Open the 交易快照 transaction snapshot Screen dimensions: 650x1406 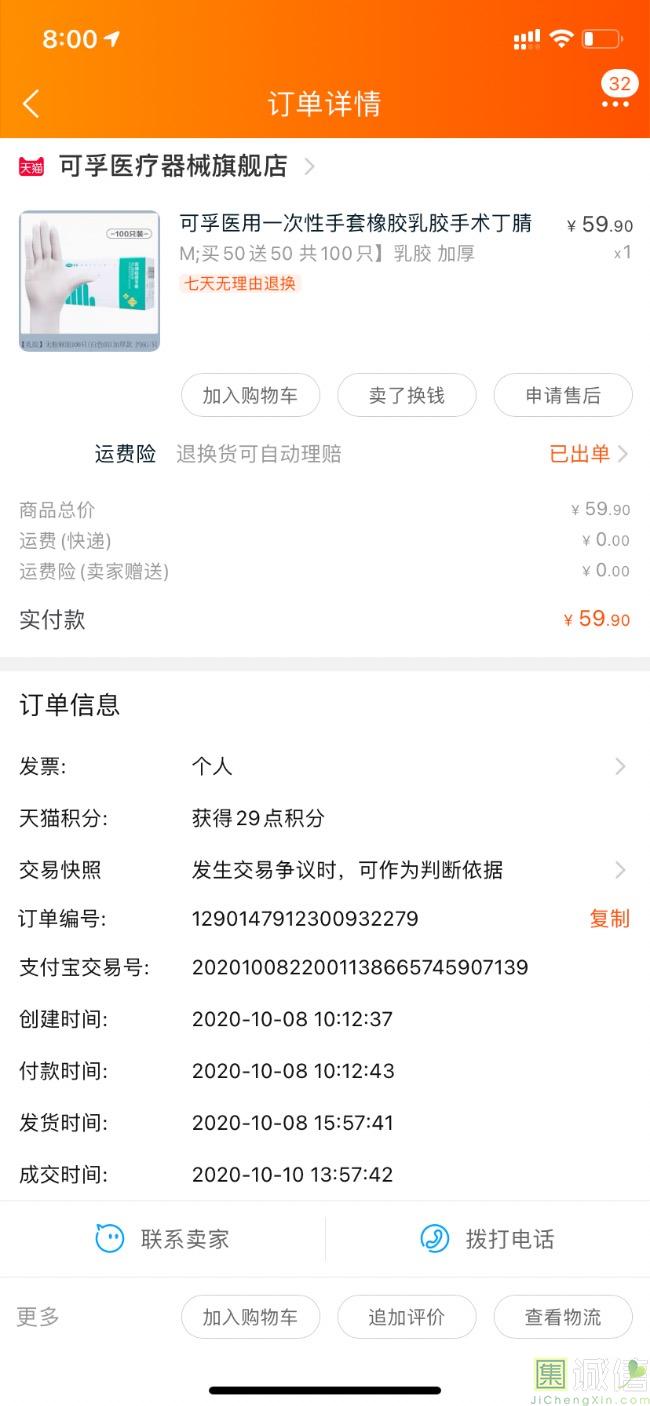[324, 870]
